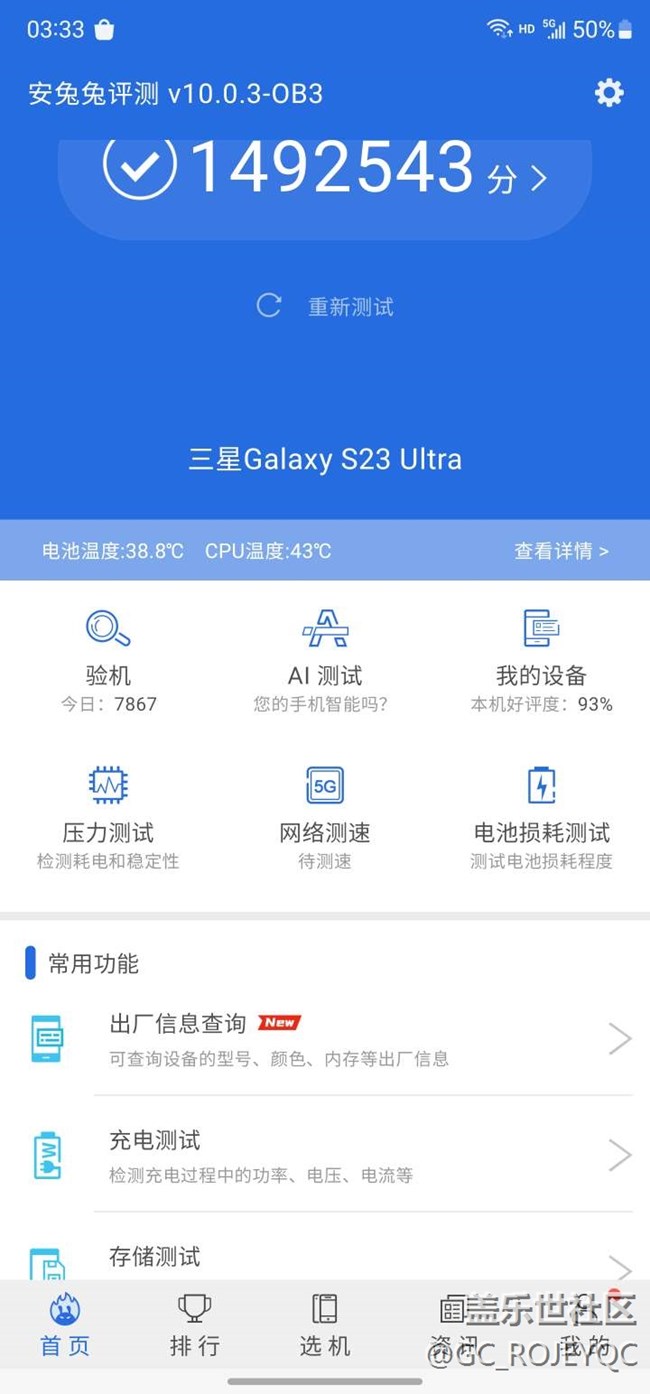Launch the 压力测试 stress test

[108, 815]
